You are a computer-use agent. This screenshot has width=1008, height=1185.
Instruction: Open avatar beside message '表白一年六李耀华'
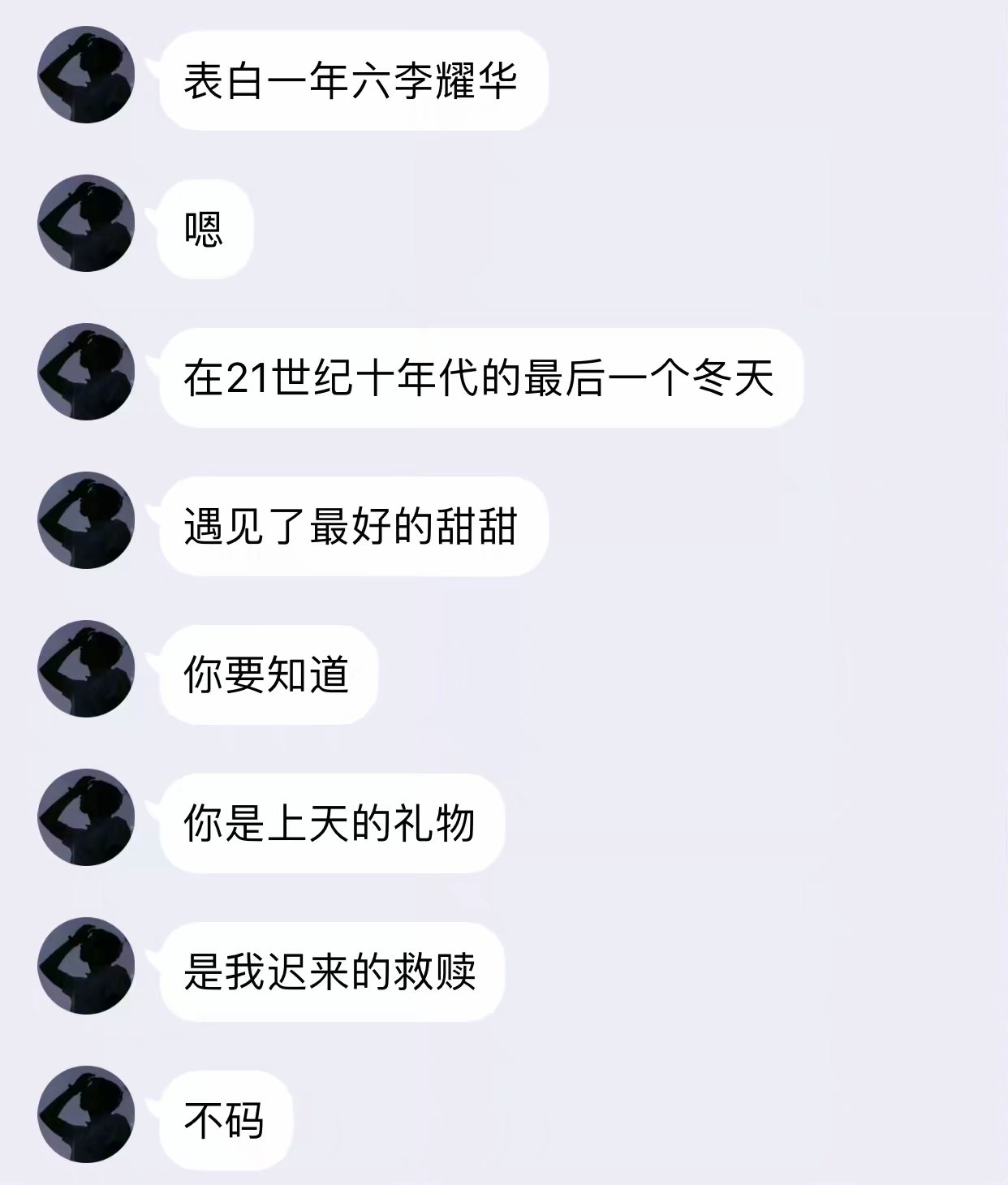[x=86, y=75]
